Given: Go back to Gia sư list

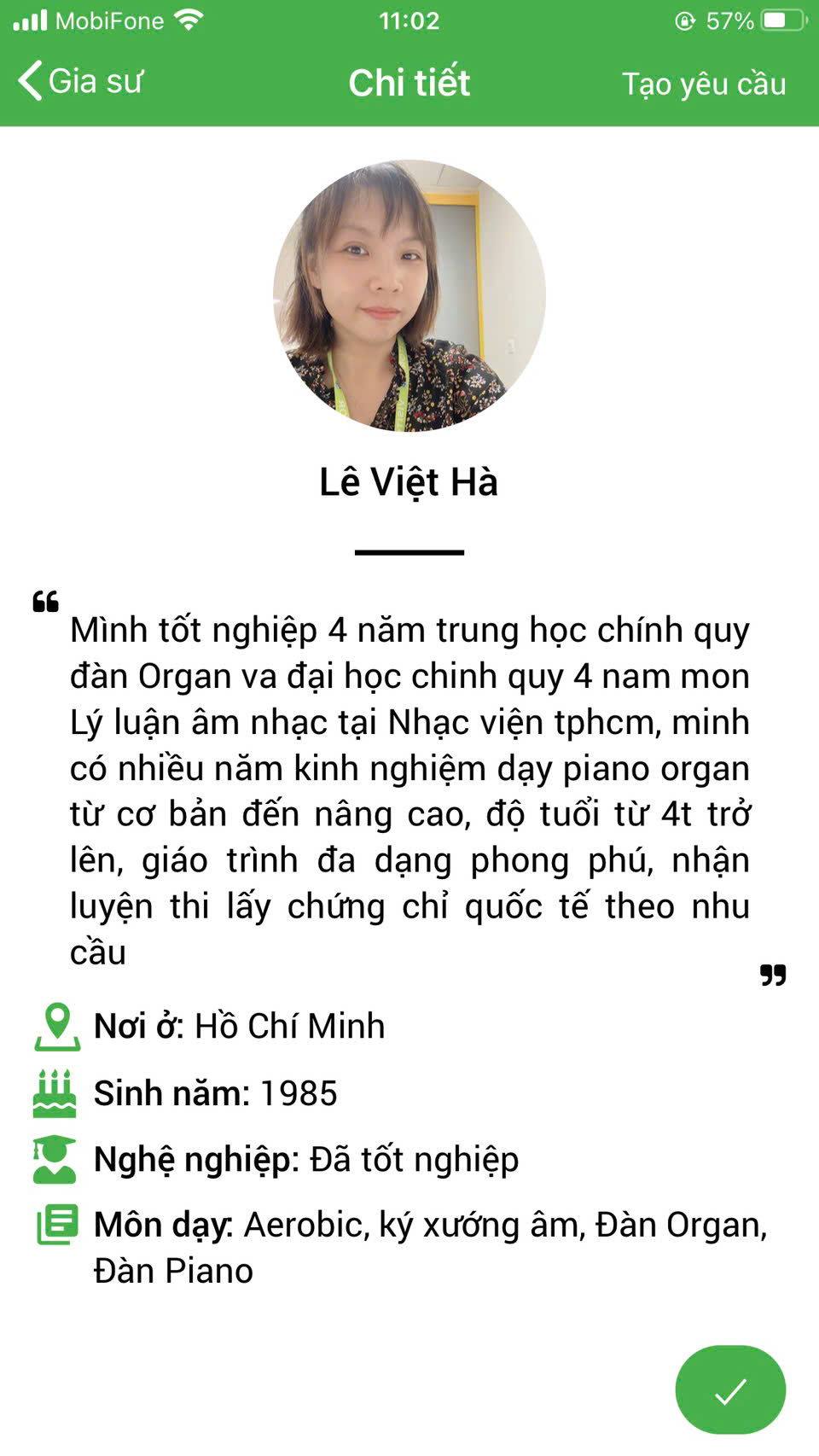Looking at the screenshot, I should pos(80,82).
